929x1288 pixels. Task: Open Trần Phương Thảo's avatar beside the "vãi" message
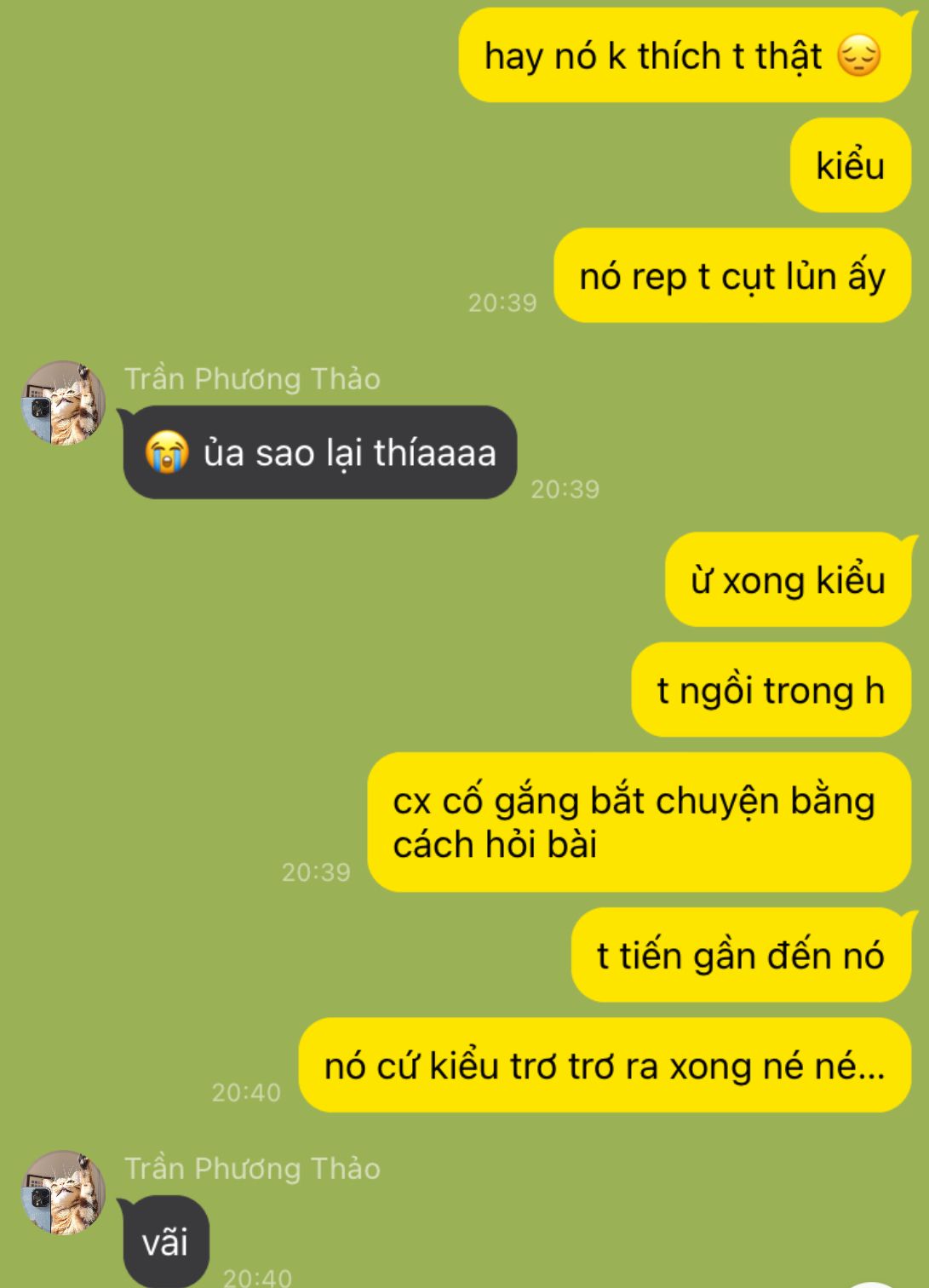pyautogui.click(x=63, y=1193)
